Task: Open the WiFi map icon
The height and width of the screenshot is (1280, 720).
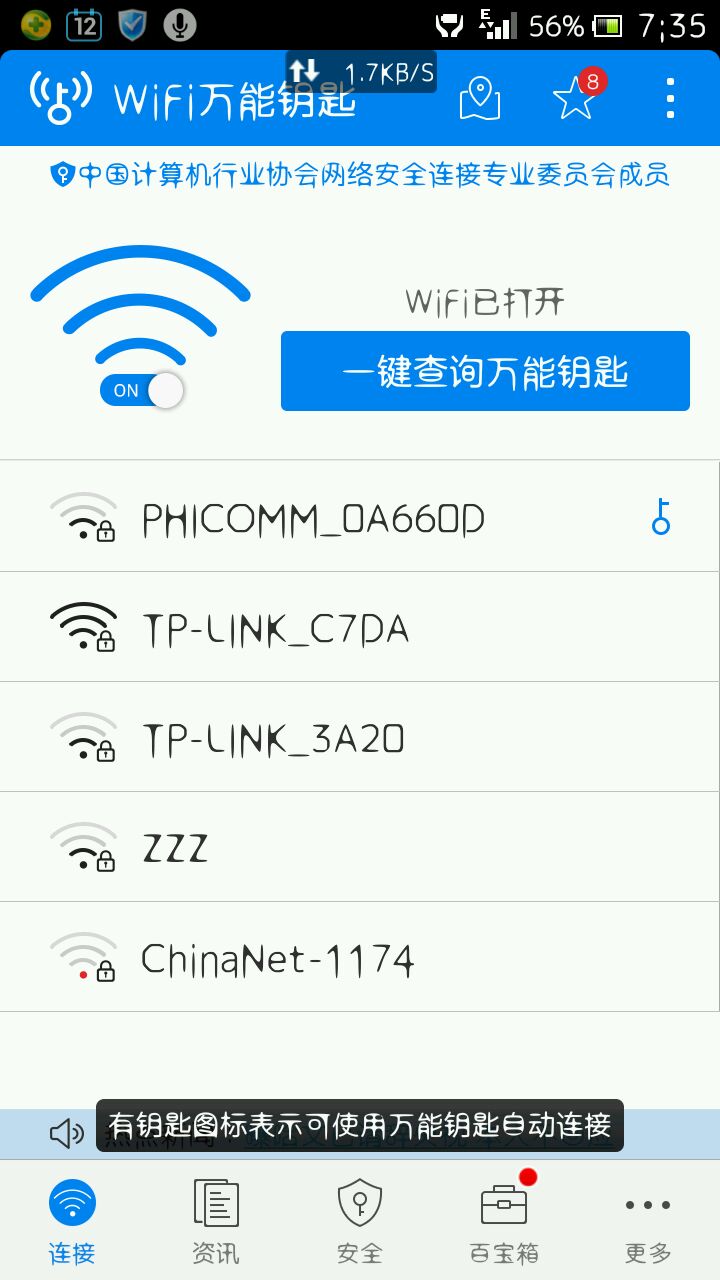Action: (x=480, y=98)
